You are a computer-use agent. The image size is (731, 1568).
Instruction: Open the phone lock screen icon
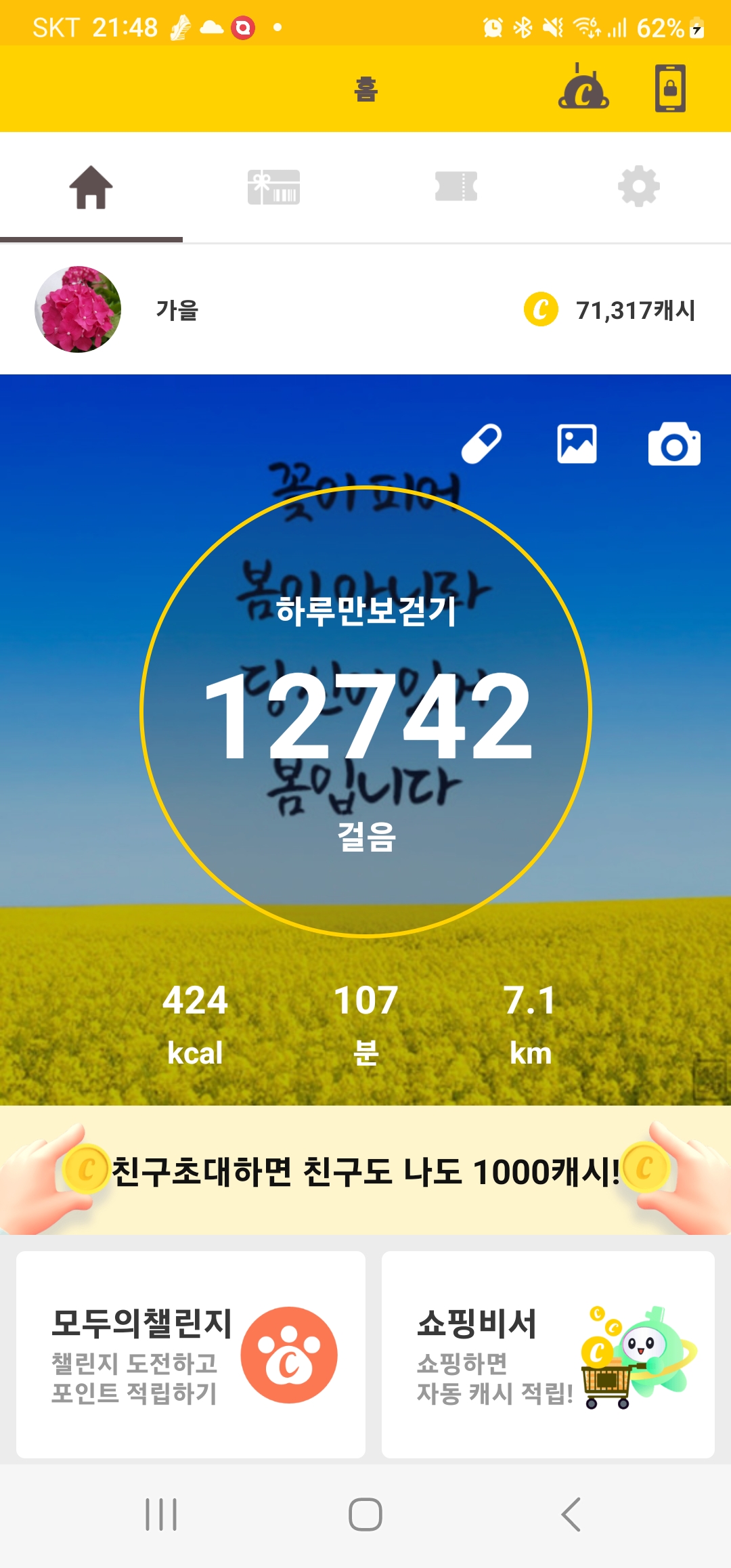(x=670, y=89)
